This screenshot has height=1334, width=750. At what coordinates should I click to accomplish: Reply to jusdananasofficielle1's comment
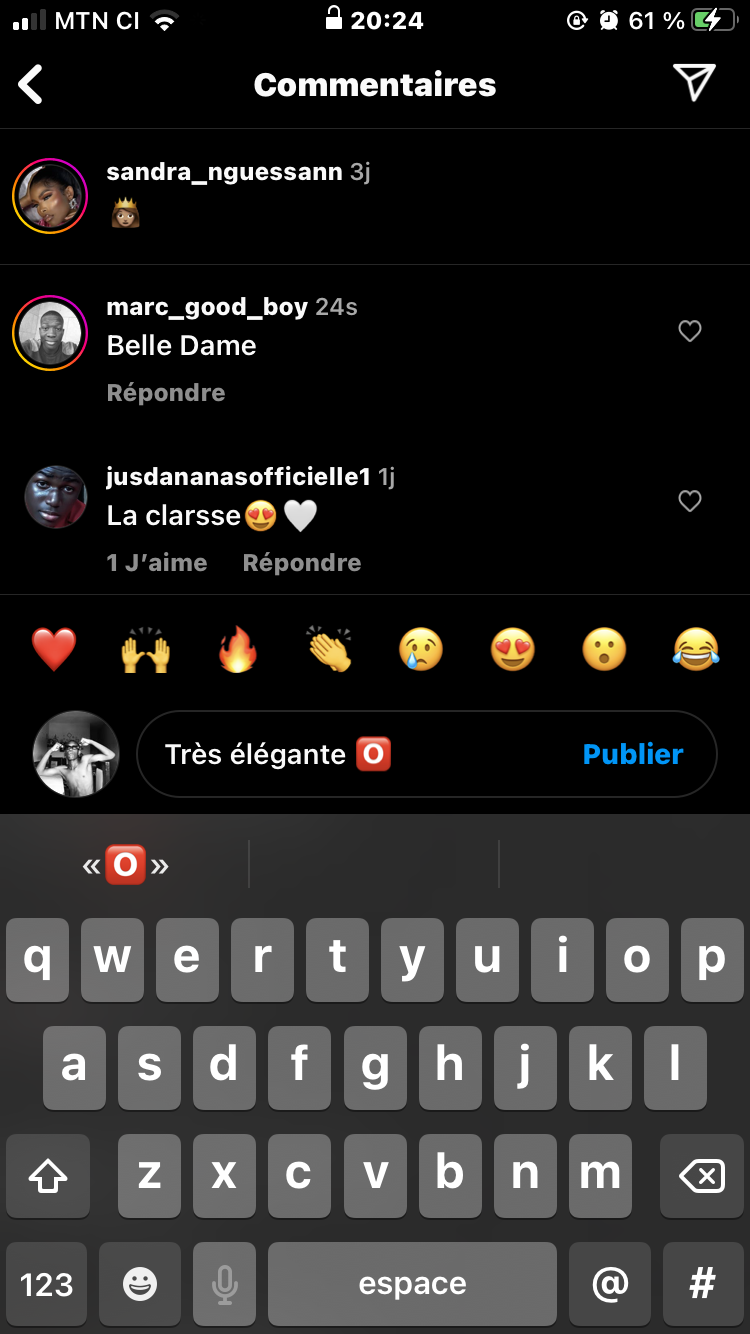pyautogui.click(x=302, y=563)
